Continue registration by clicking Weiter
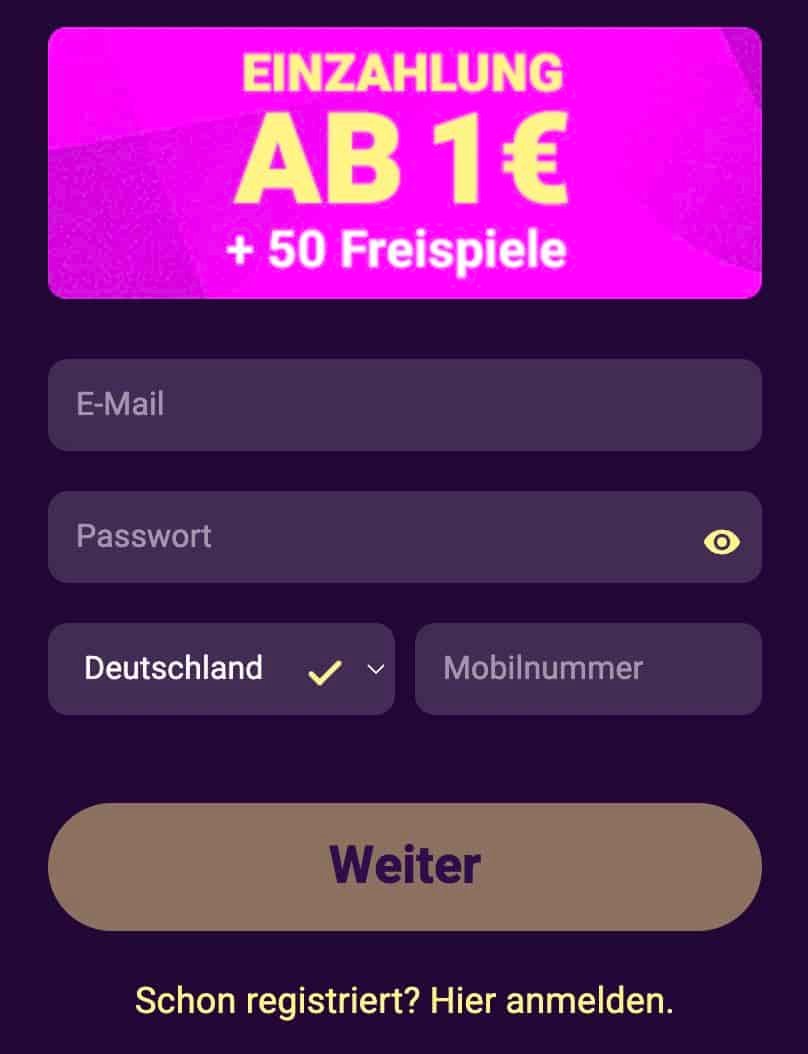The width and height of the screenshot is (808, 1054). pos(404,866)
